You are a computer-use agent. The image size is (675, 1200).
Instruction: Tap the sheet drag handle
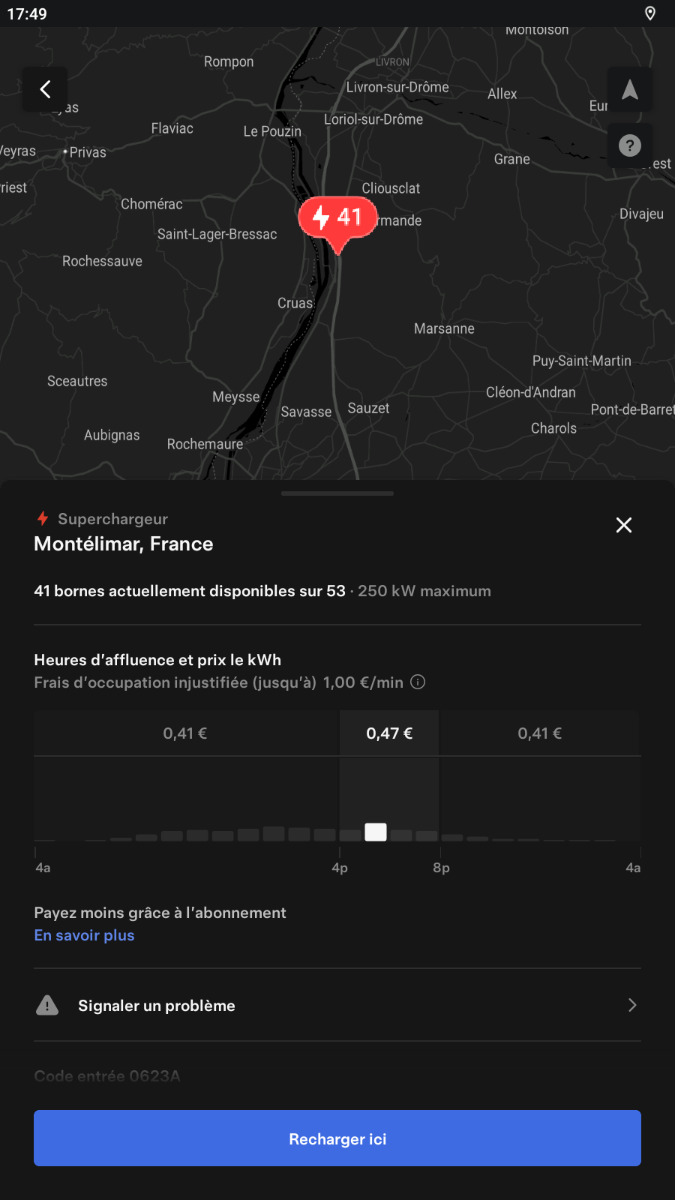(x=338, y=493)
